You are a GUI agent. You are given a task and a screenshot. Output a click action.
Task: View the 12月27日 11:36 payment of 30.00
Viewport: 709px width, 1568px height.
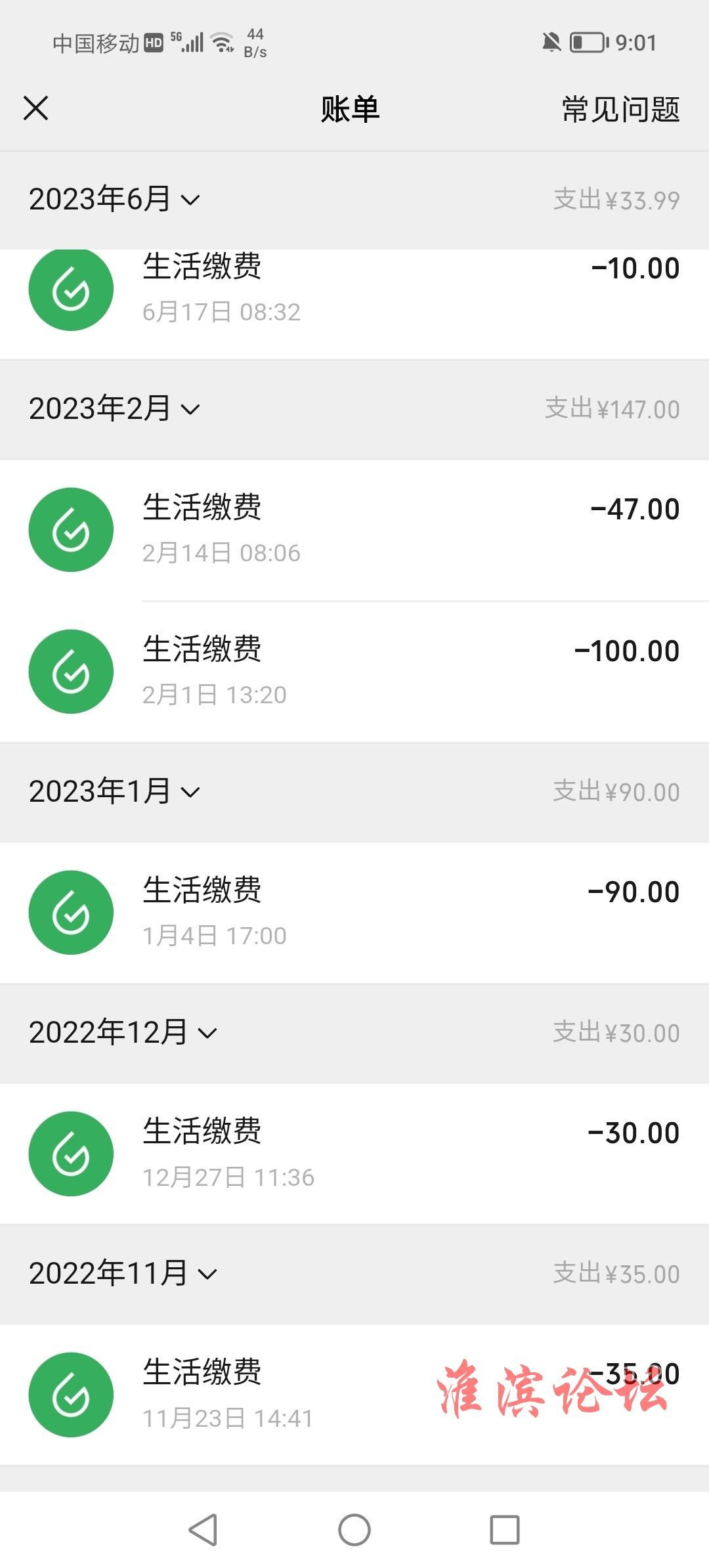click(354, 1154)
